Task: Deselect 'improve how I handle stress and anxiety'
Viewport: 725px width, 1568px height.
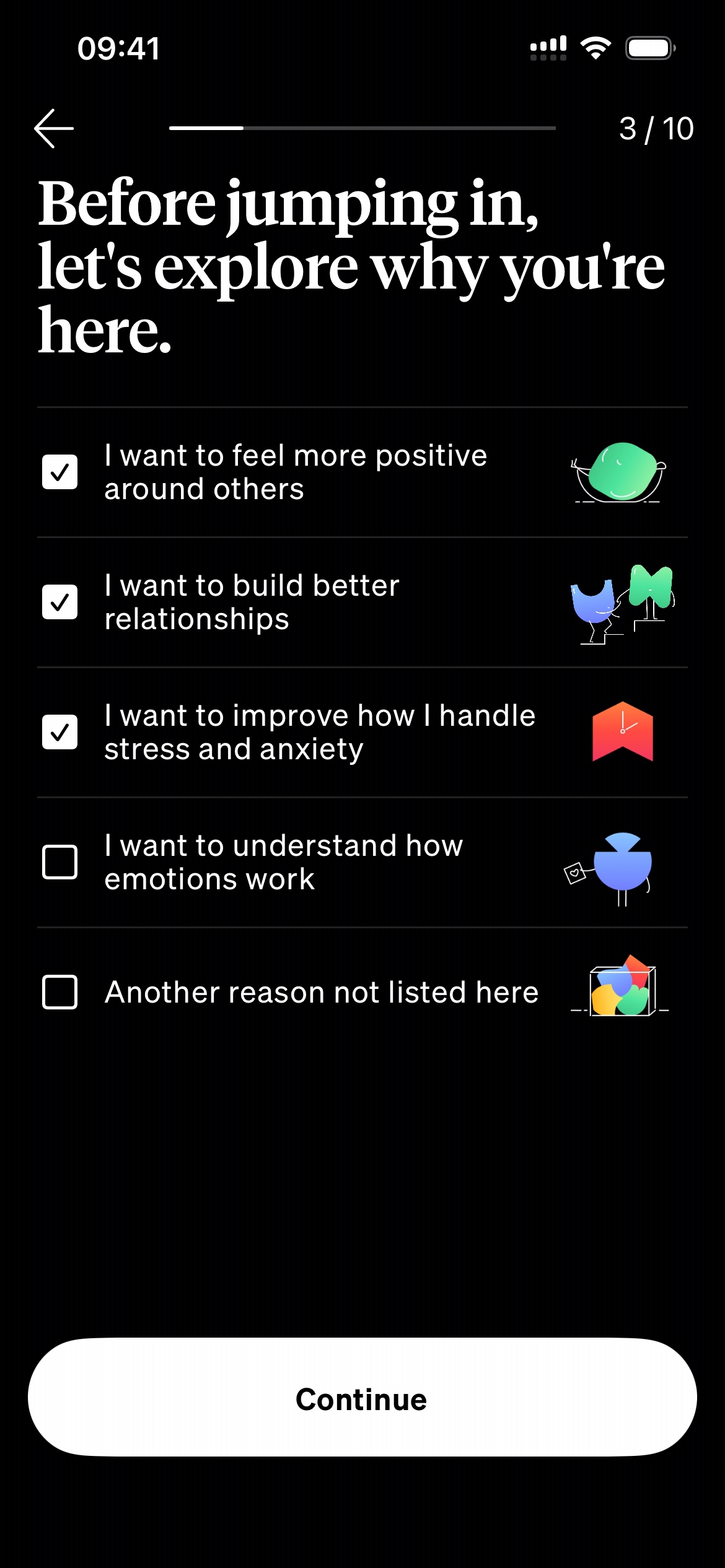Action: [60, 733]
